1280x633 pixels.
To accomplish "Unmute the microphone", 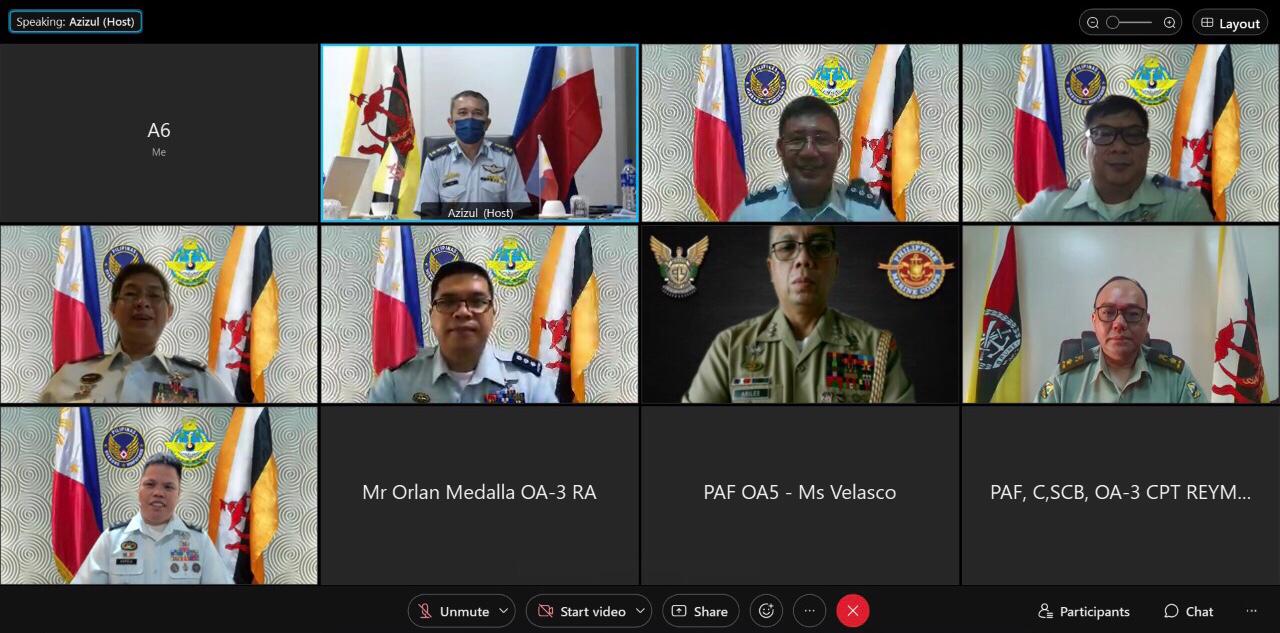I will [x=454, y=611].
